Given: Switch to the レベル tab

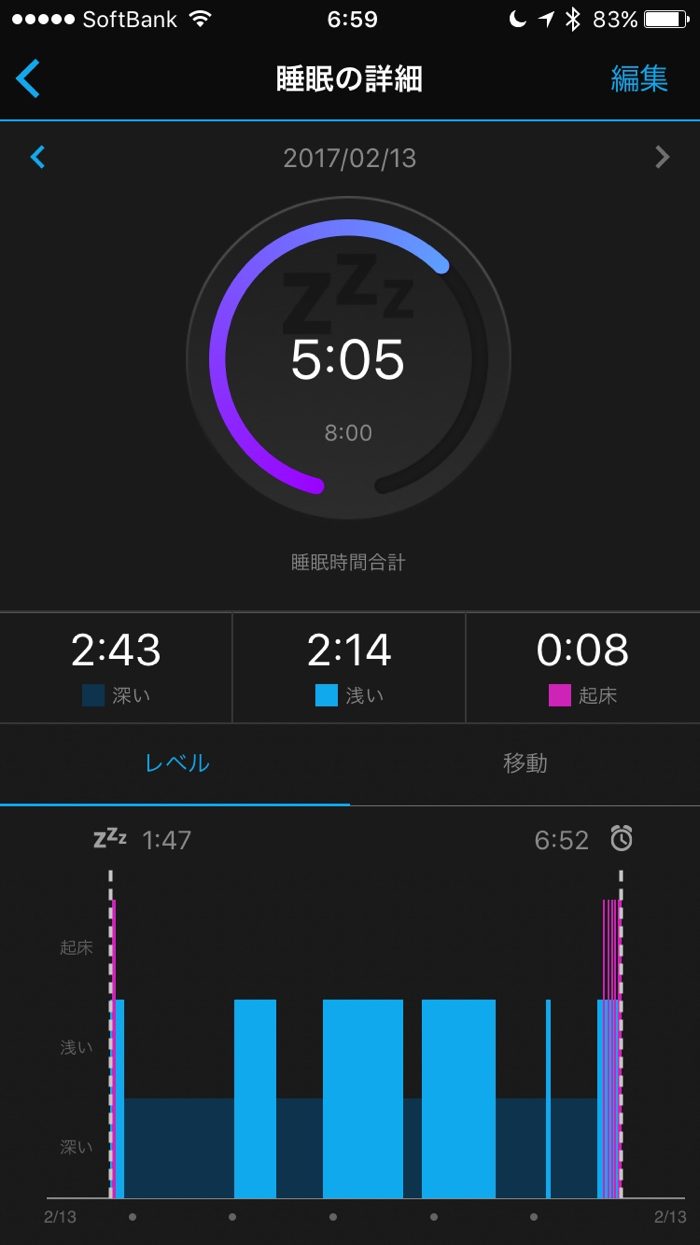Looking at the screenshot, I should 177,763.
